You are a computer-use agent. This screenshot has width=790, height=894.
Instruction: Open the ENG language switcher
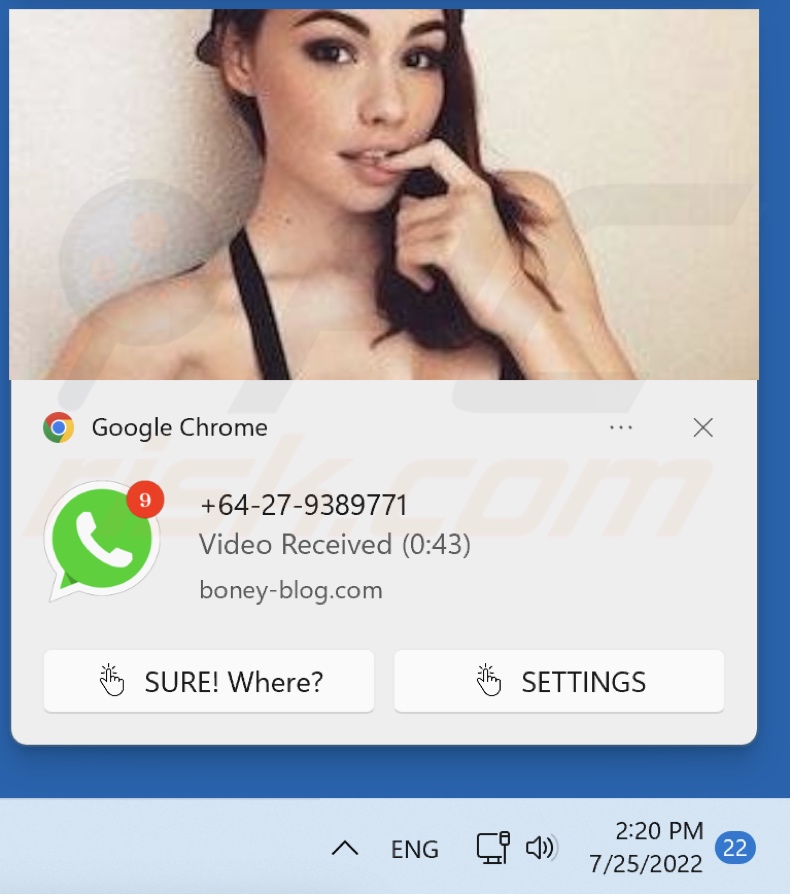(x=414, y=849)
